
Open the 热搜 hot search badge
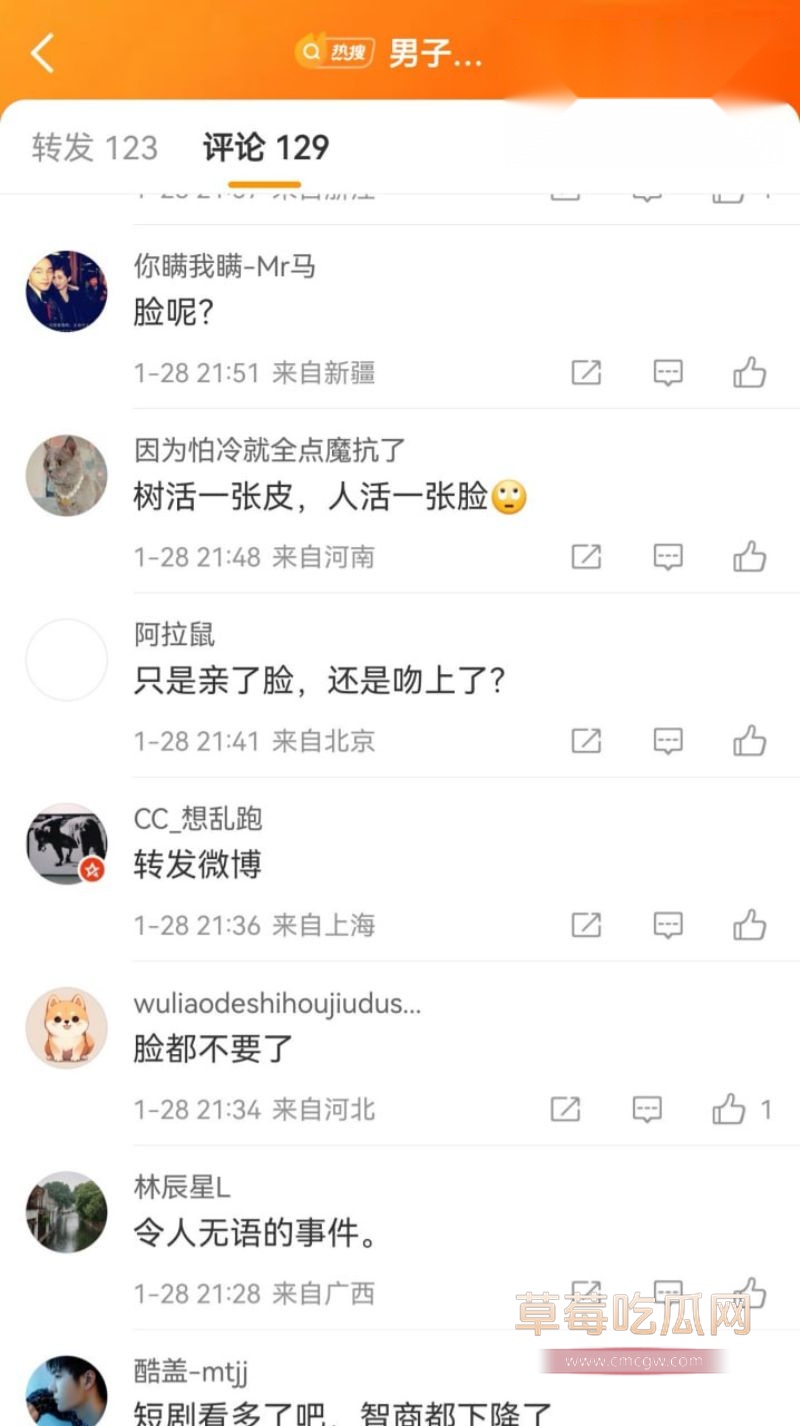tap(334, 52)
